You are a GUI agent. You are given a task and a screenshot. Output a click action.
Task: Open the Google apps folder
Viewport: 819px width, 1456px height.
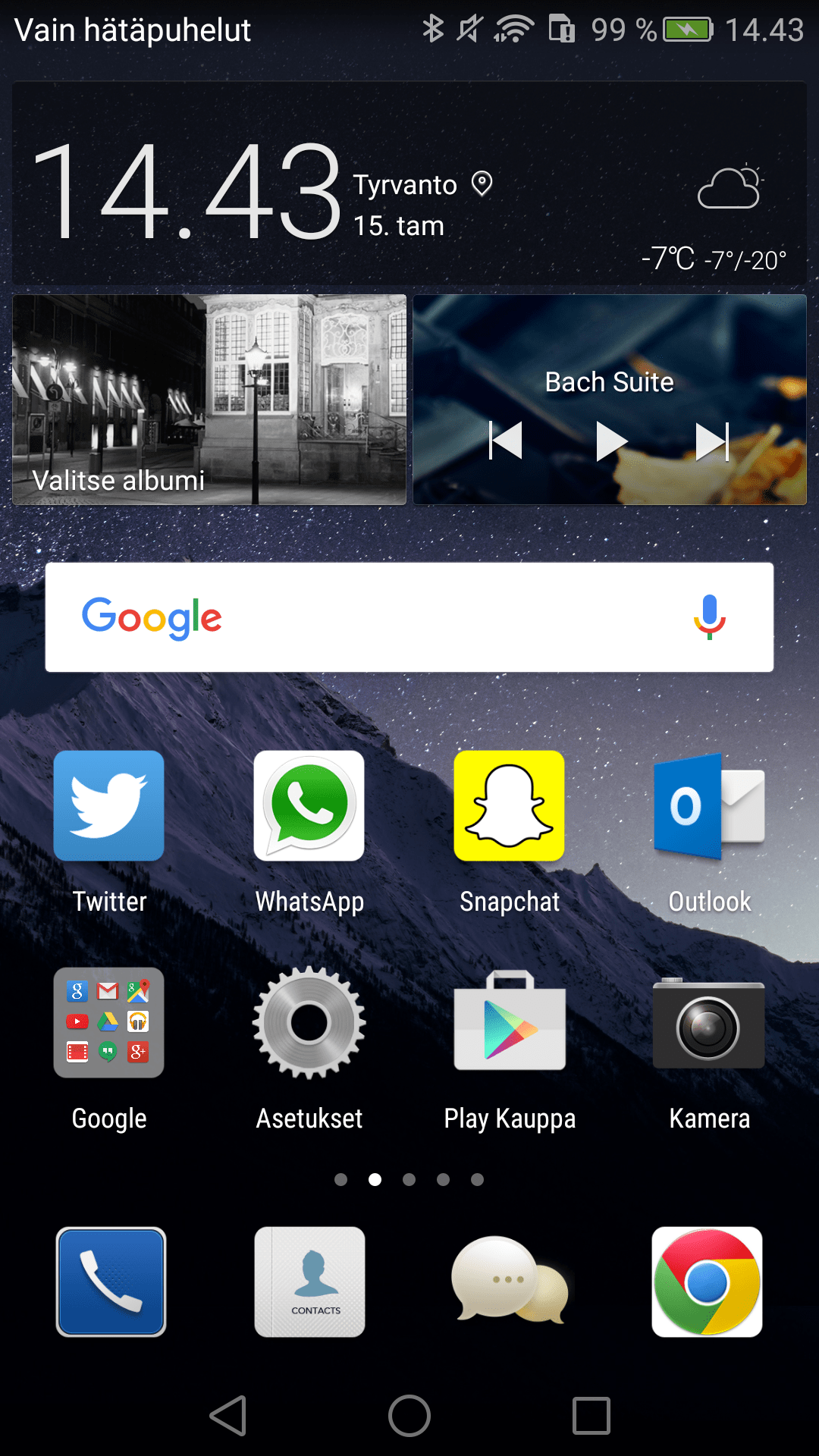tap(109, 1022)
